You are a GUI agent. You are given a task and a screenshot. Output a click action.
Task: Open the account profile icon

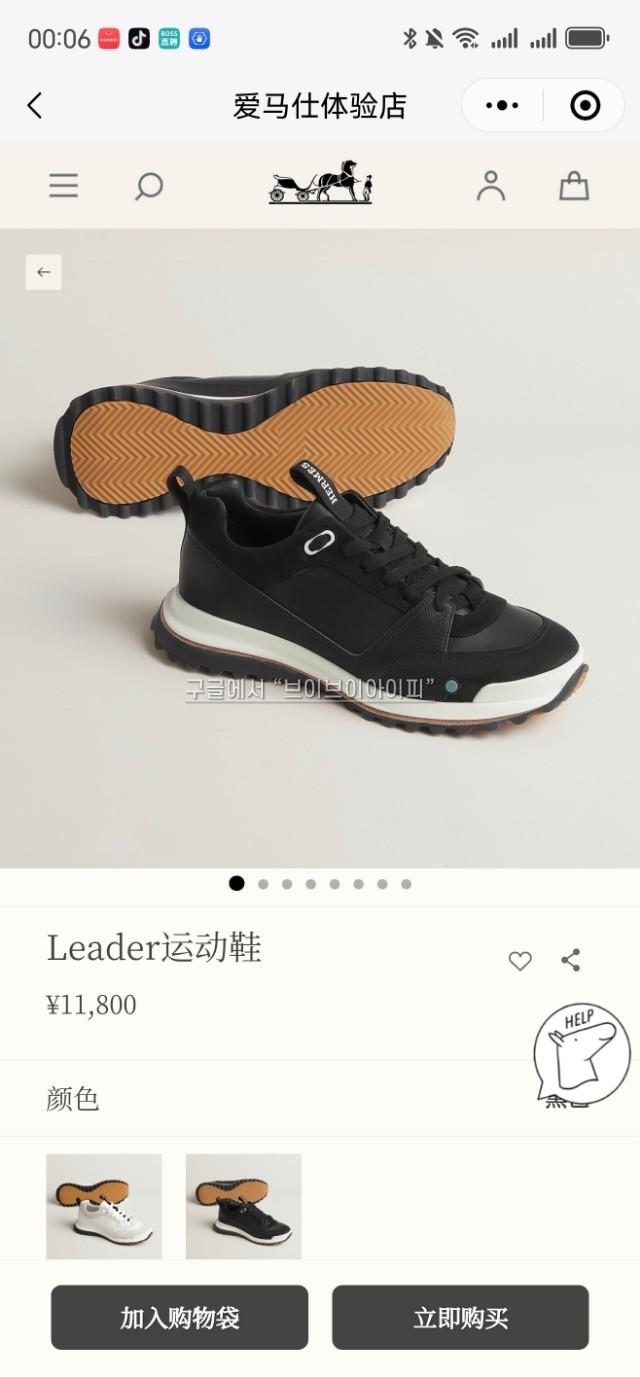[x=490, y=186]
